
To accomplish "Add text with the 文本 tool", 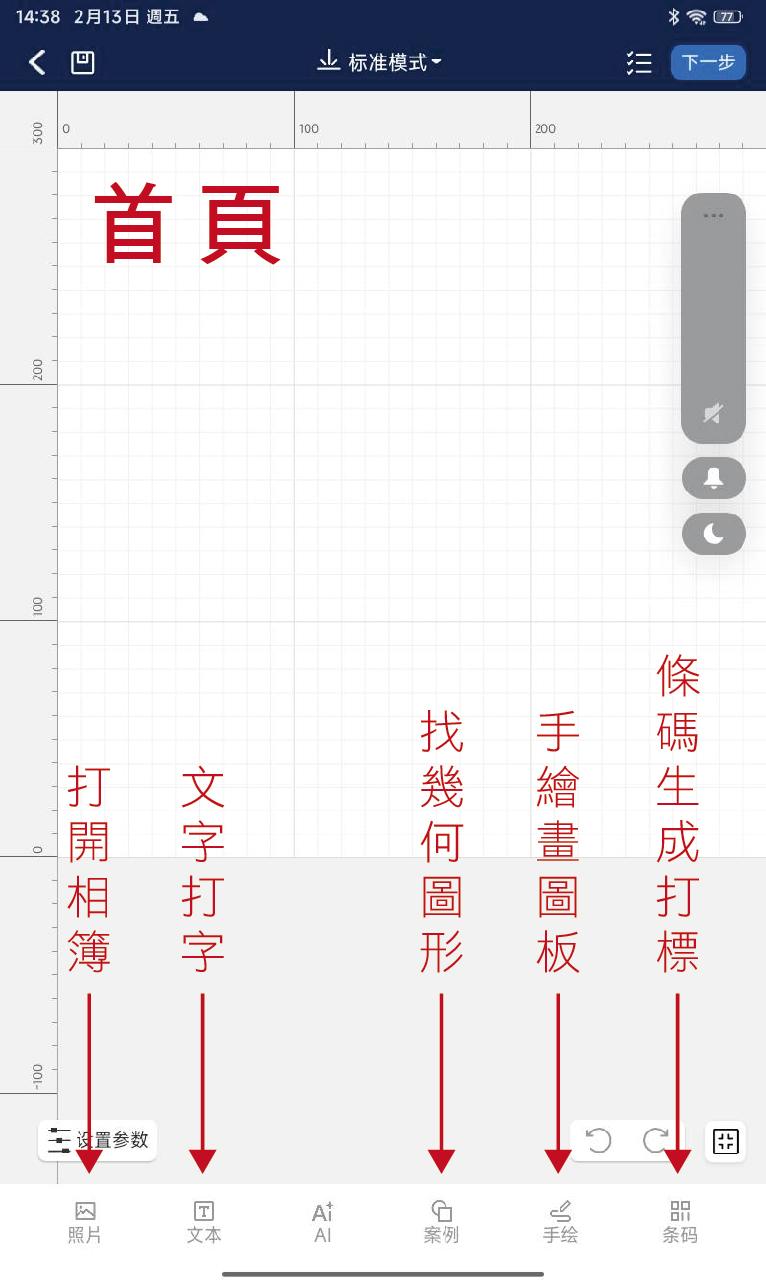I will pyautogui.click(x=204, y=1222).
